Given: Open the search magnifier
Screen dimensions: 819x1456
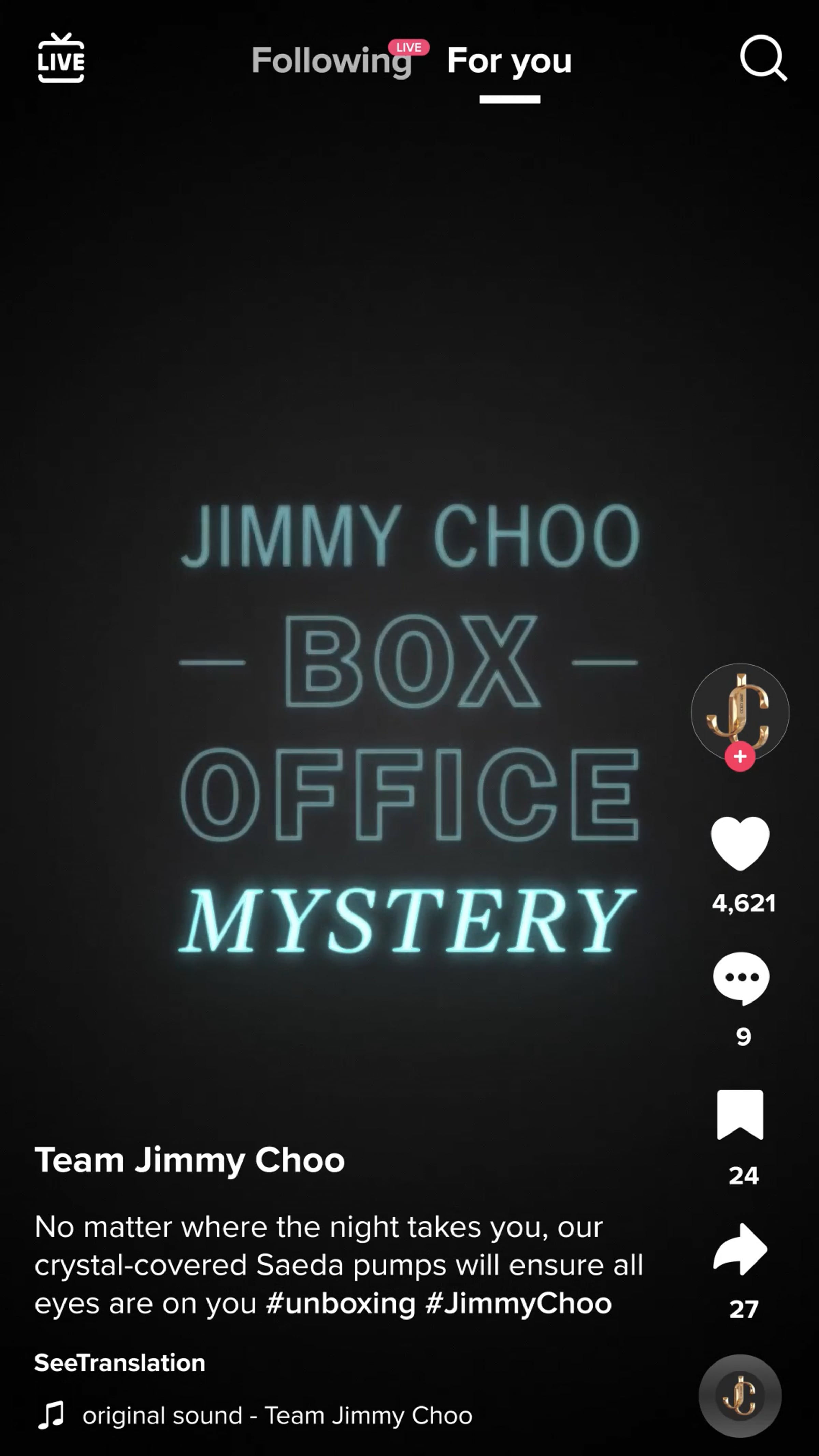Looking at the screenshot, I should point(762,58).
